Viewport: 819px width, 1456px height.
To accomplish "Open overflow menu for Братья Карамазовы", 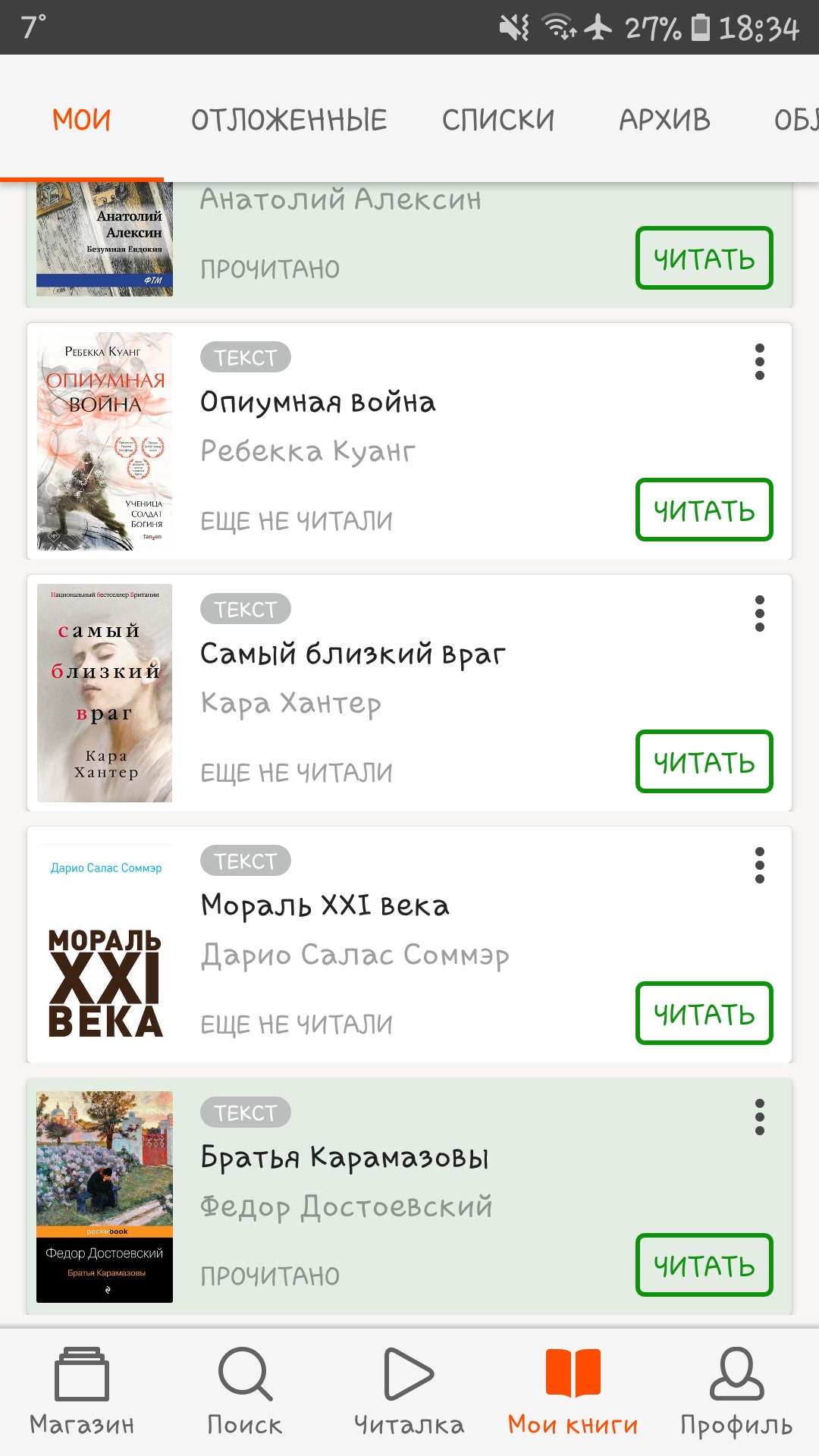I will 759,1117.
